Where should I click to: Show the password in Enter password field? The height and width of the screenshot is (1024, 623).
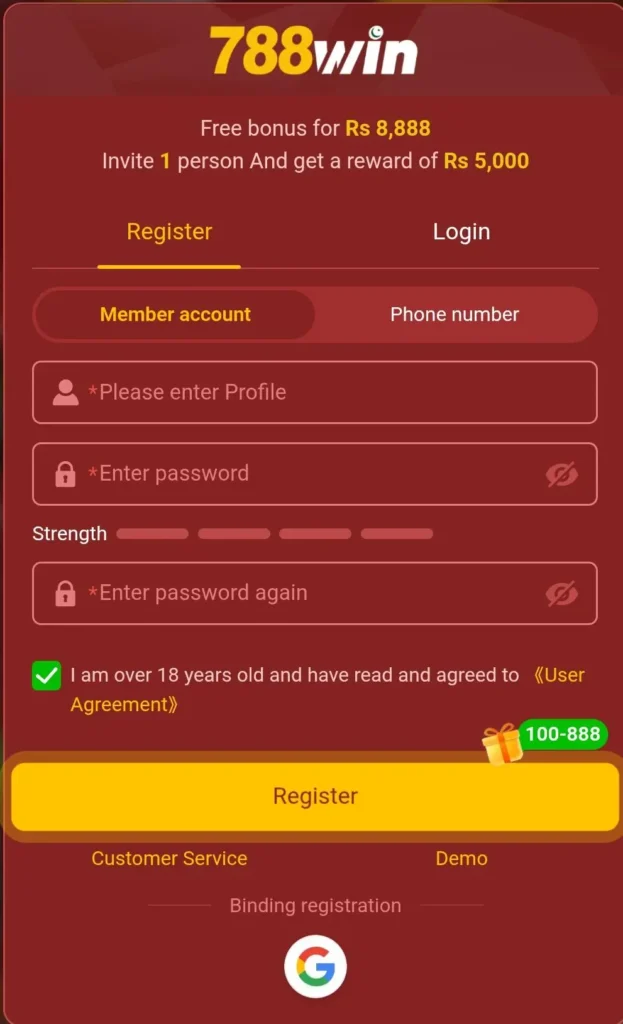[562, 475]
